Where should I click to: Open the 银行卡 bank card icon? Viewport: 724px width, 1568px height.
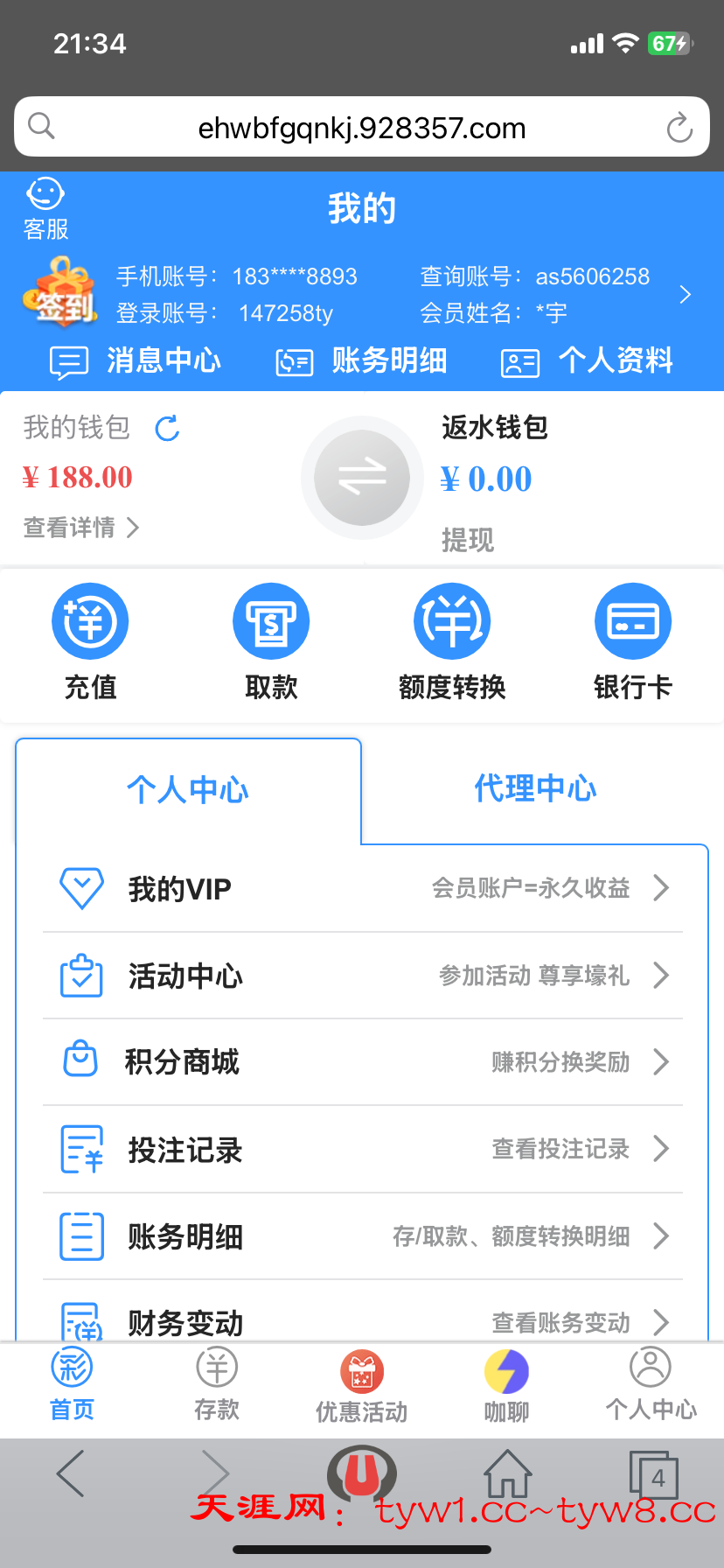[632, 620]
